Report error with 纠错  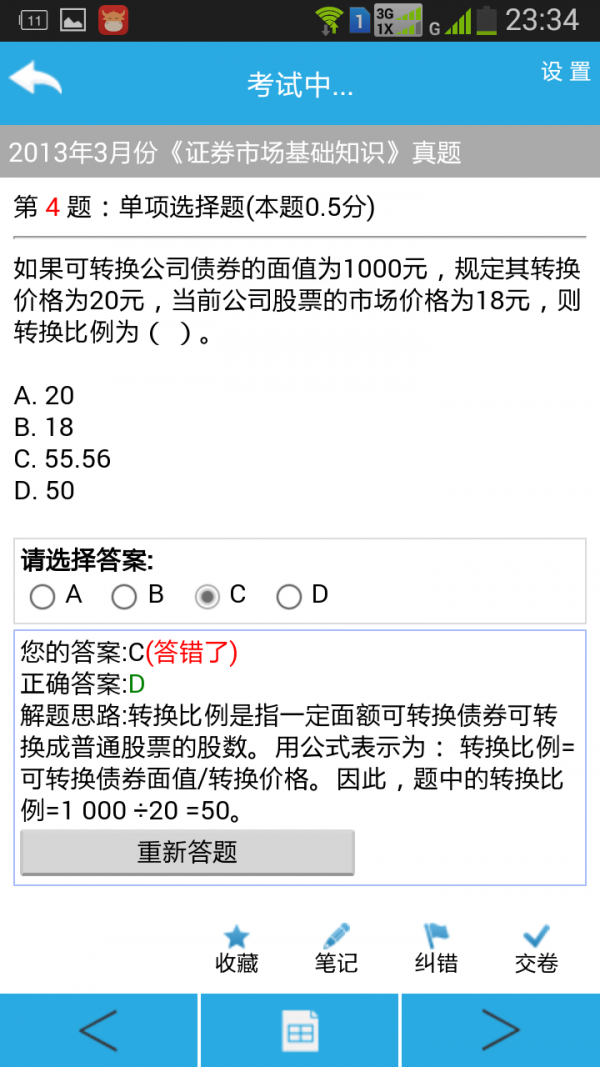point(436,948)
